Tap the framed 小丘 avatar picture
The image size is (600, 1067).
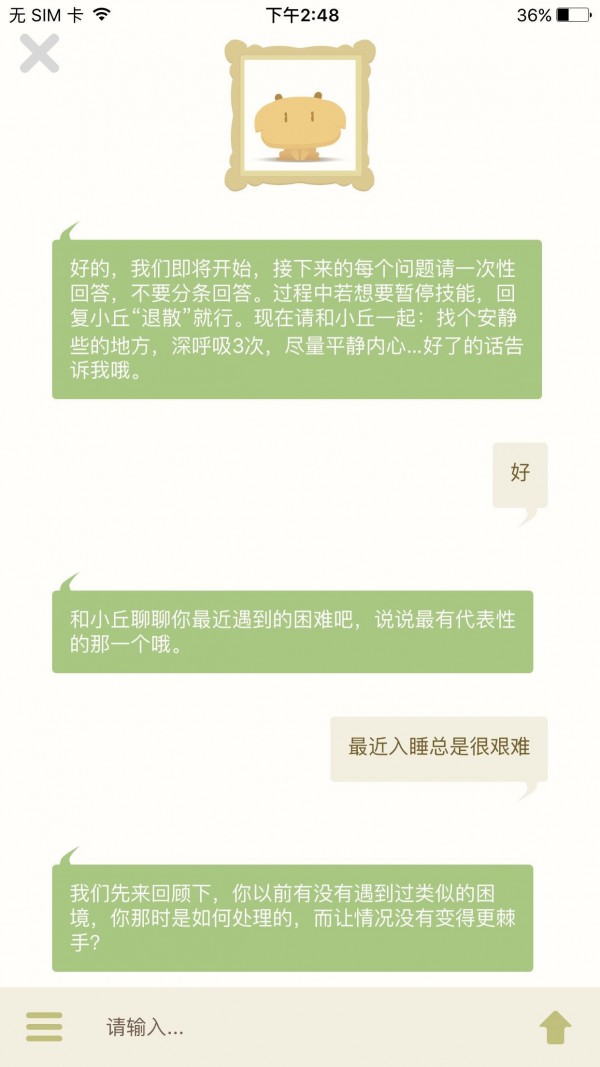[300, 115]
